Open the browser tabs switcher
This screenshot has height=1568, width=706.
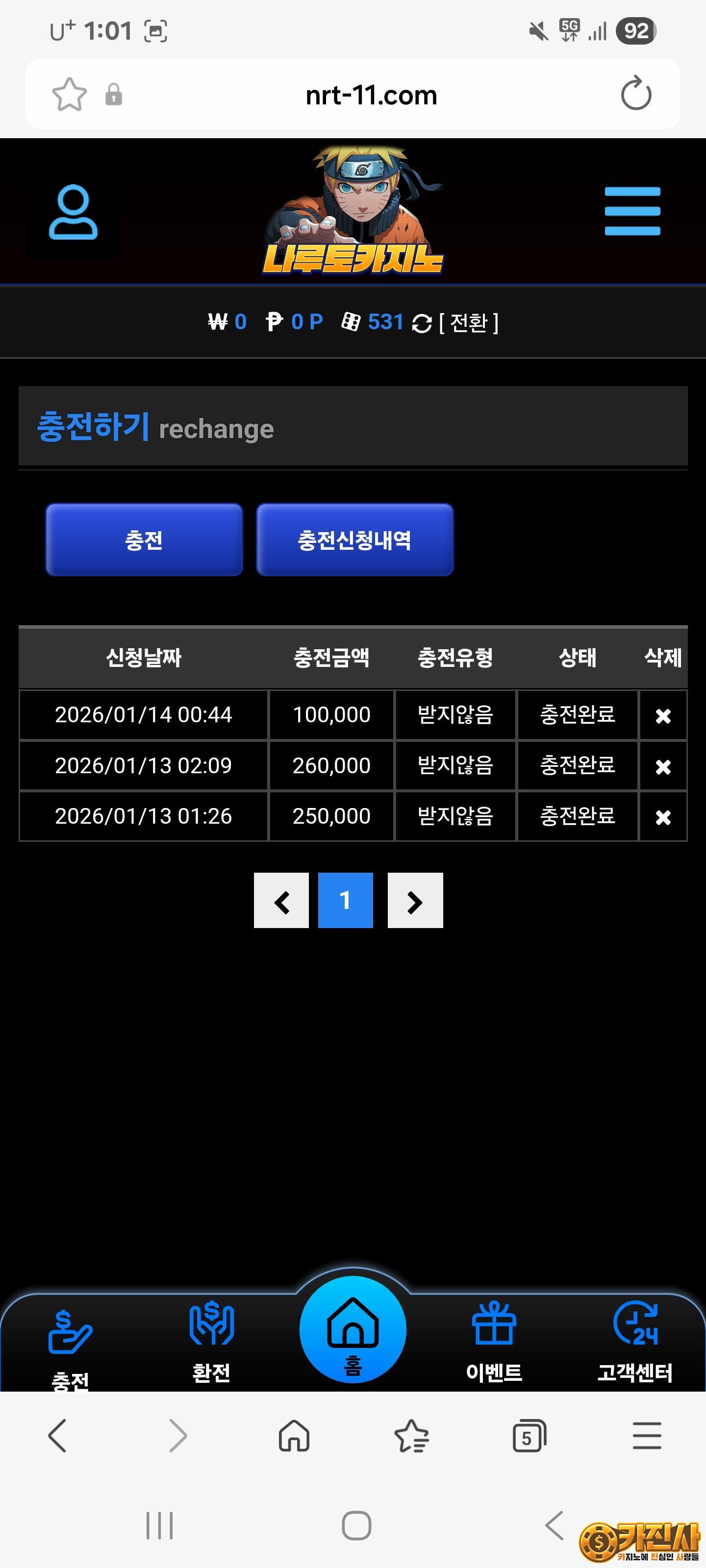(x=529, y=1437)
